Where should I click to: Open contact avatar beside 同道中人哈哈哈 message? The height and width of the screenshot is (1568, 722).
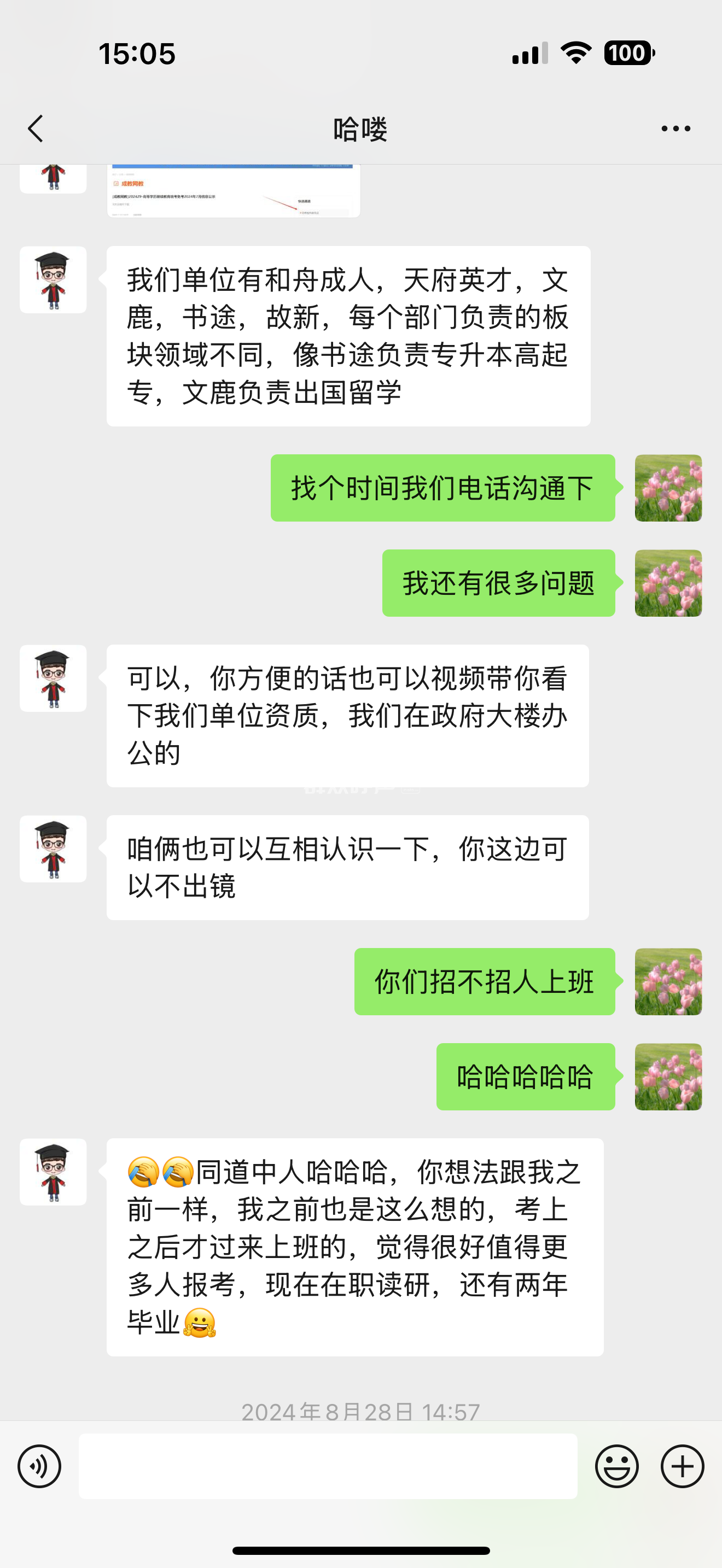(53, 1172)
